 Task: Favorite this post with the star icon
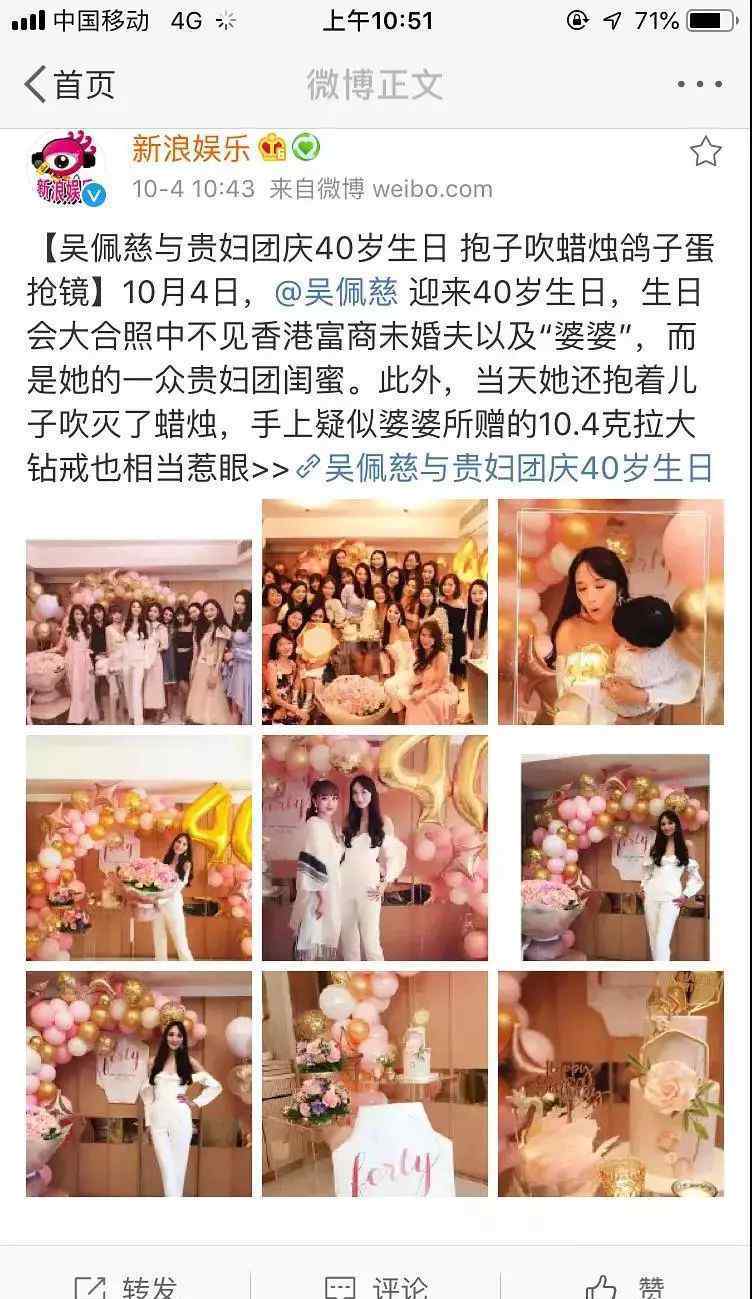705,152
